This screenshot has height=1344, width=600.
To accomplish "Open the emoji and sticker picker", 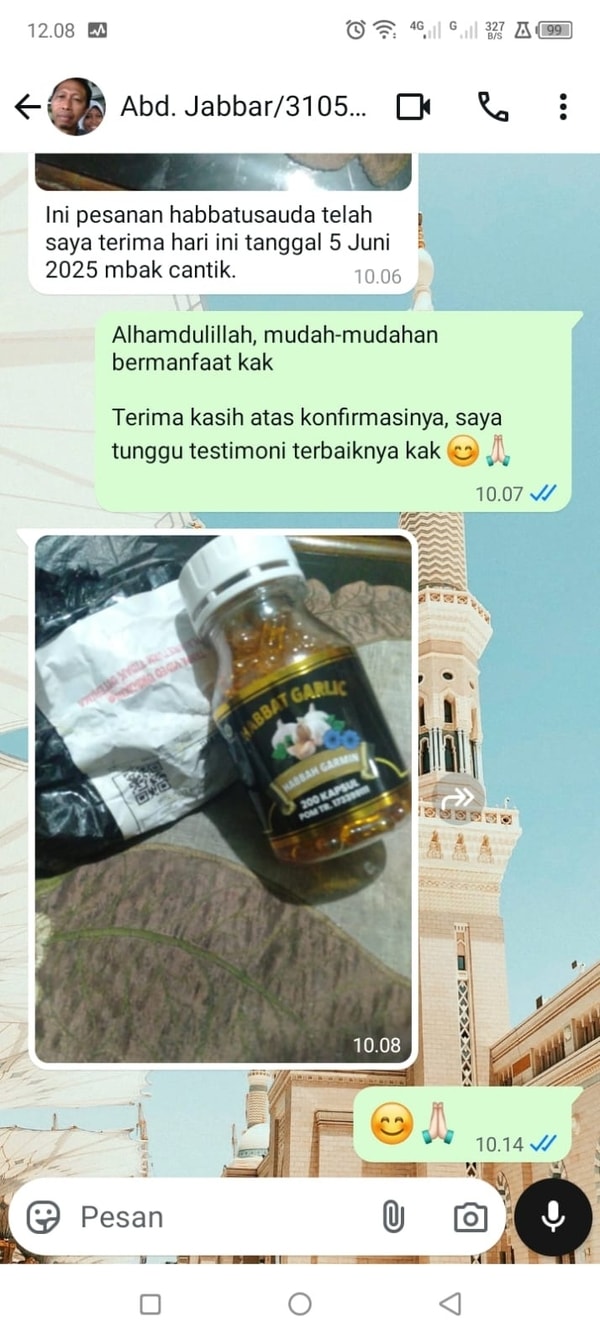I will (x=43, y=1217).
